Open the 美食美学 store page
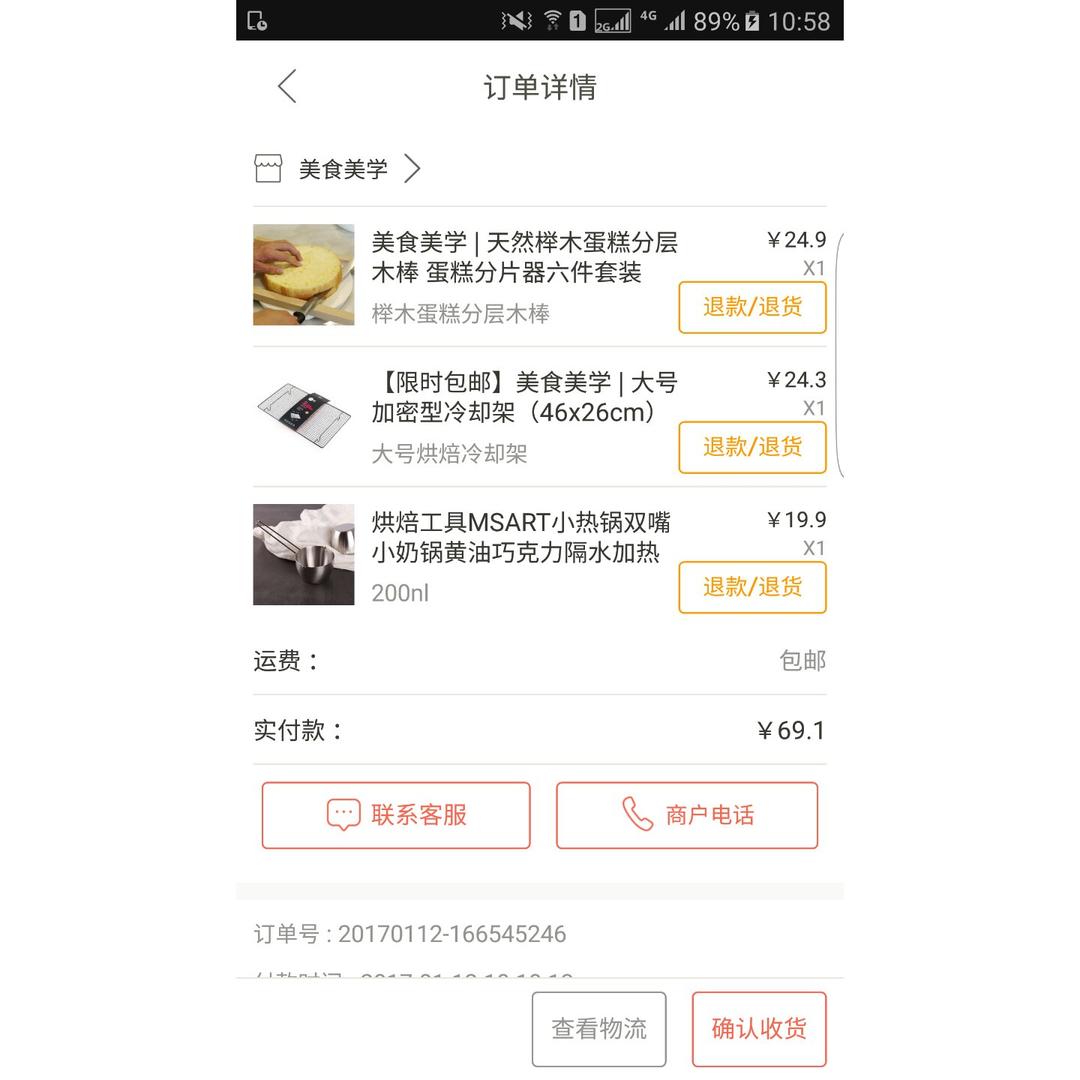The width and height of the screenshot is (1080, 1080). point(342,169)
